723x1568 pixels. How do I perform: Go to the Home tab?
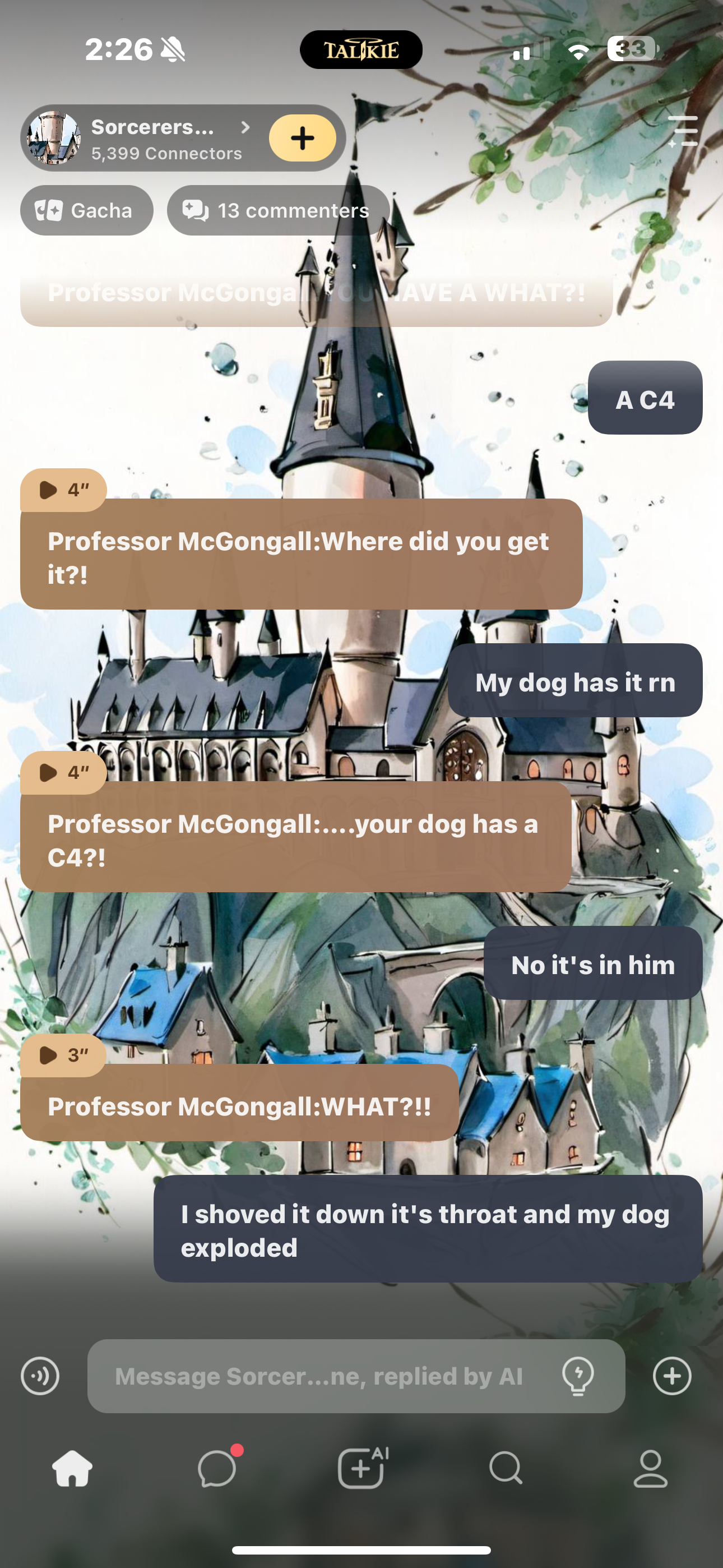tap(72, 1468)
